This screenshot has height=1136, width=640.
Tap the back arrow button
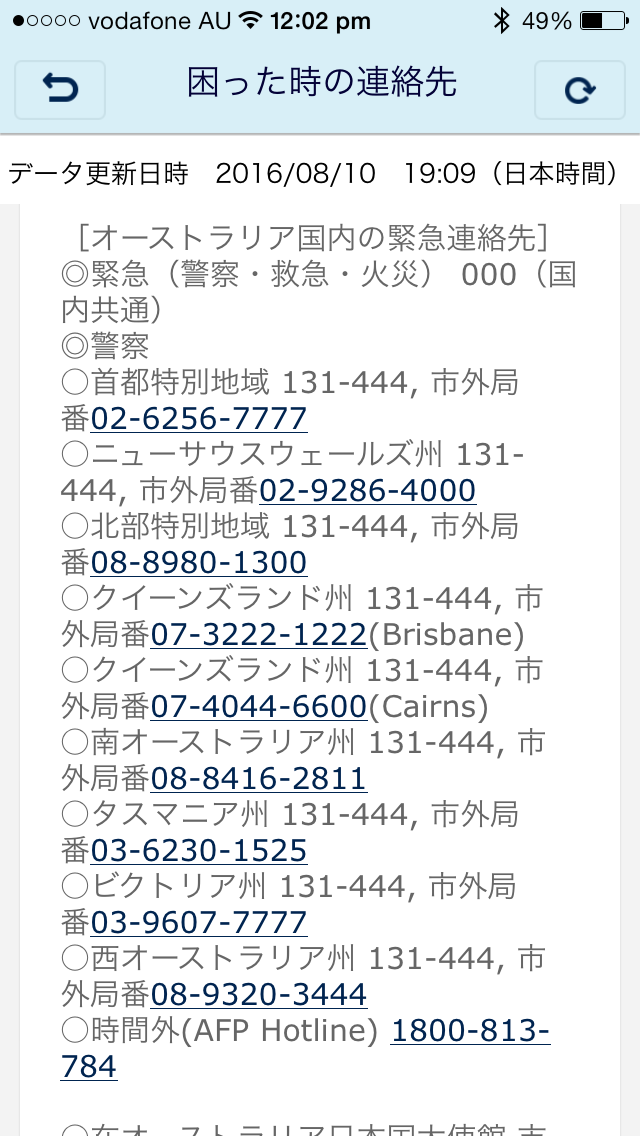(x=60, y=90)
